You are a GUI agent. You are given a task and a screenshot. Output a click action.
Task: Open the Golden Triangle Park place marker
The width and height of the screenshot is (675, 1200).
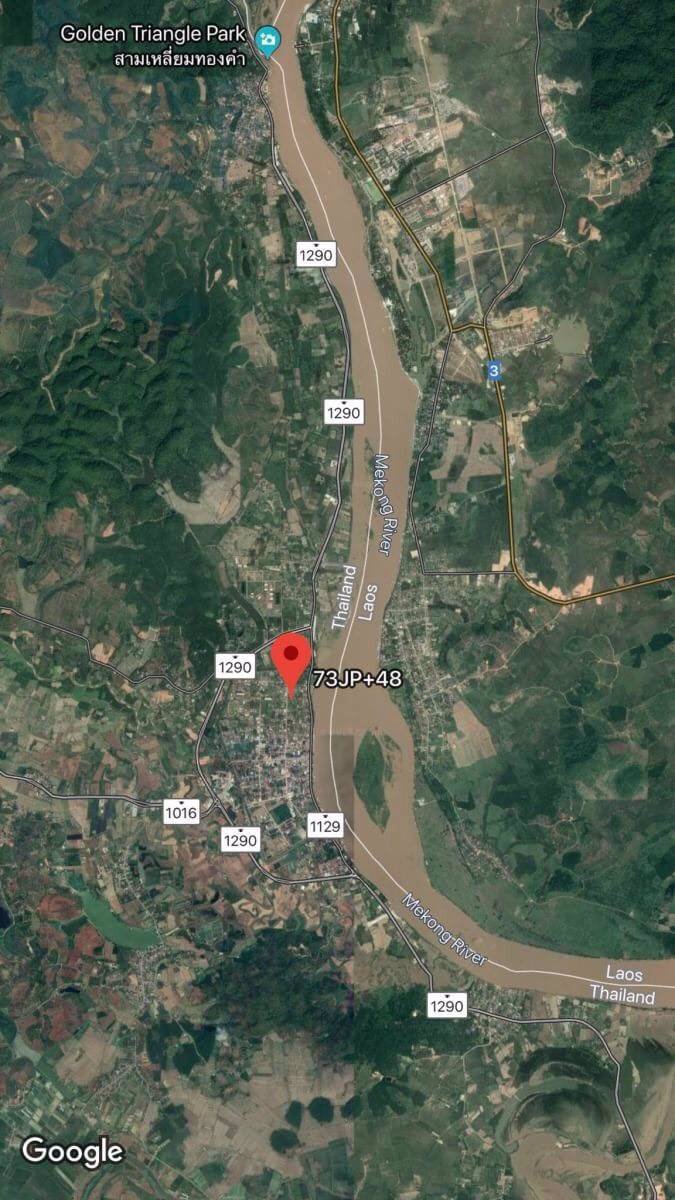[268, 41]
